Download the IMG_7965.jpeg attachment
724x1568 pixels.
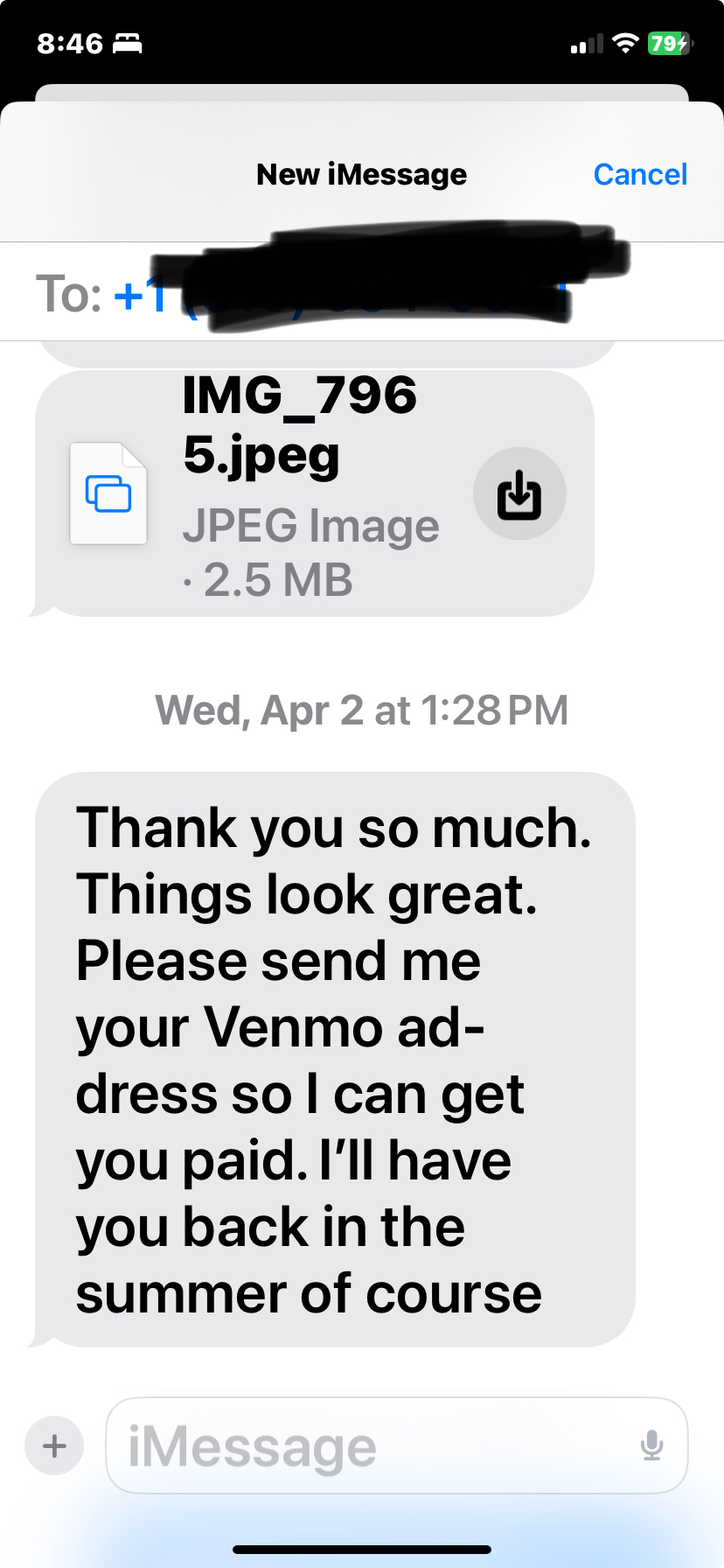point(519,493)
